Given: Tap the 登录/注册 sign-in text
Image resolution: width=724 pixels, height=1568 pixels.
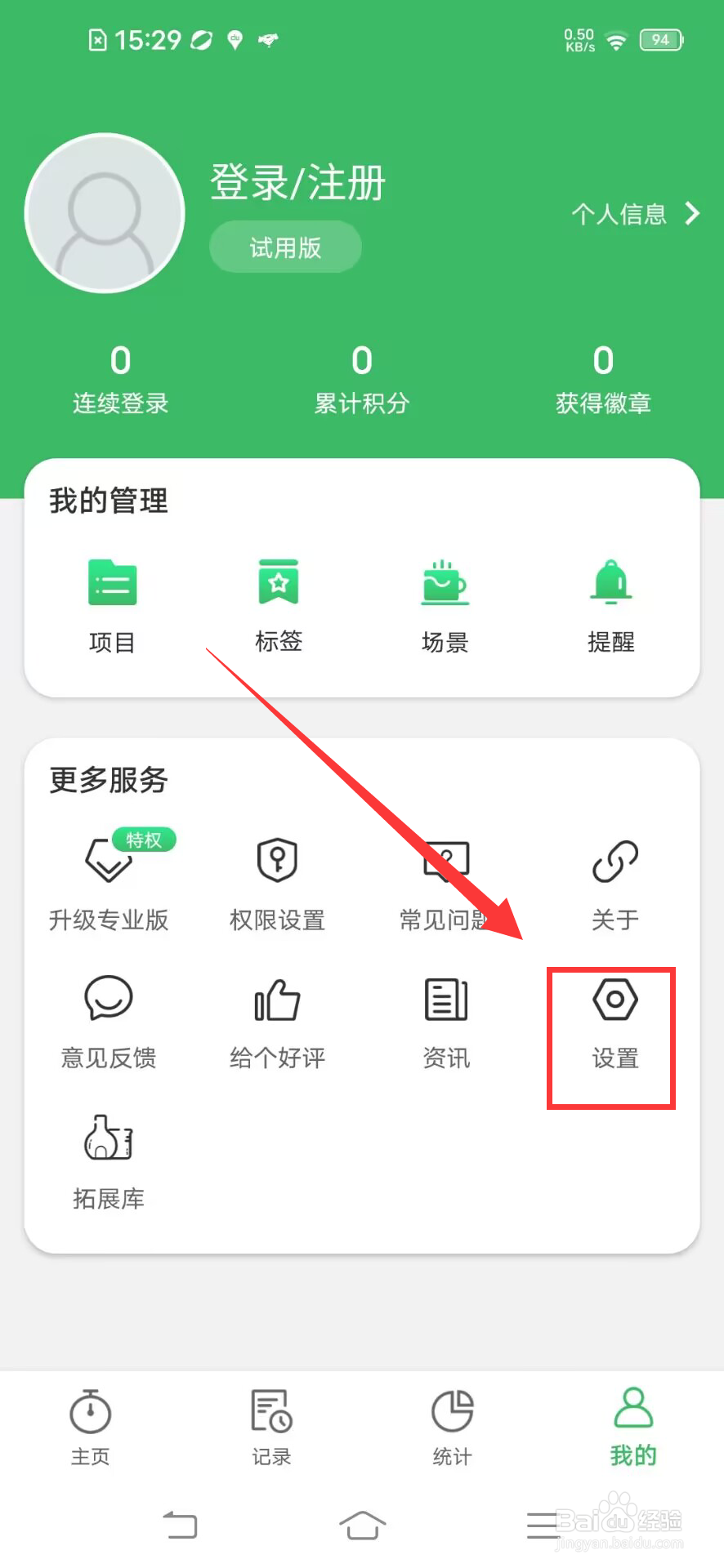Looking at the screenshot, I should pos(297,181).
